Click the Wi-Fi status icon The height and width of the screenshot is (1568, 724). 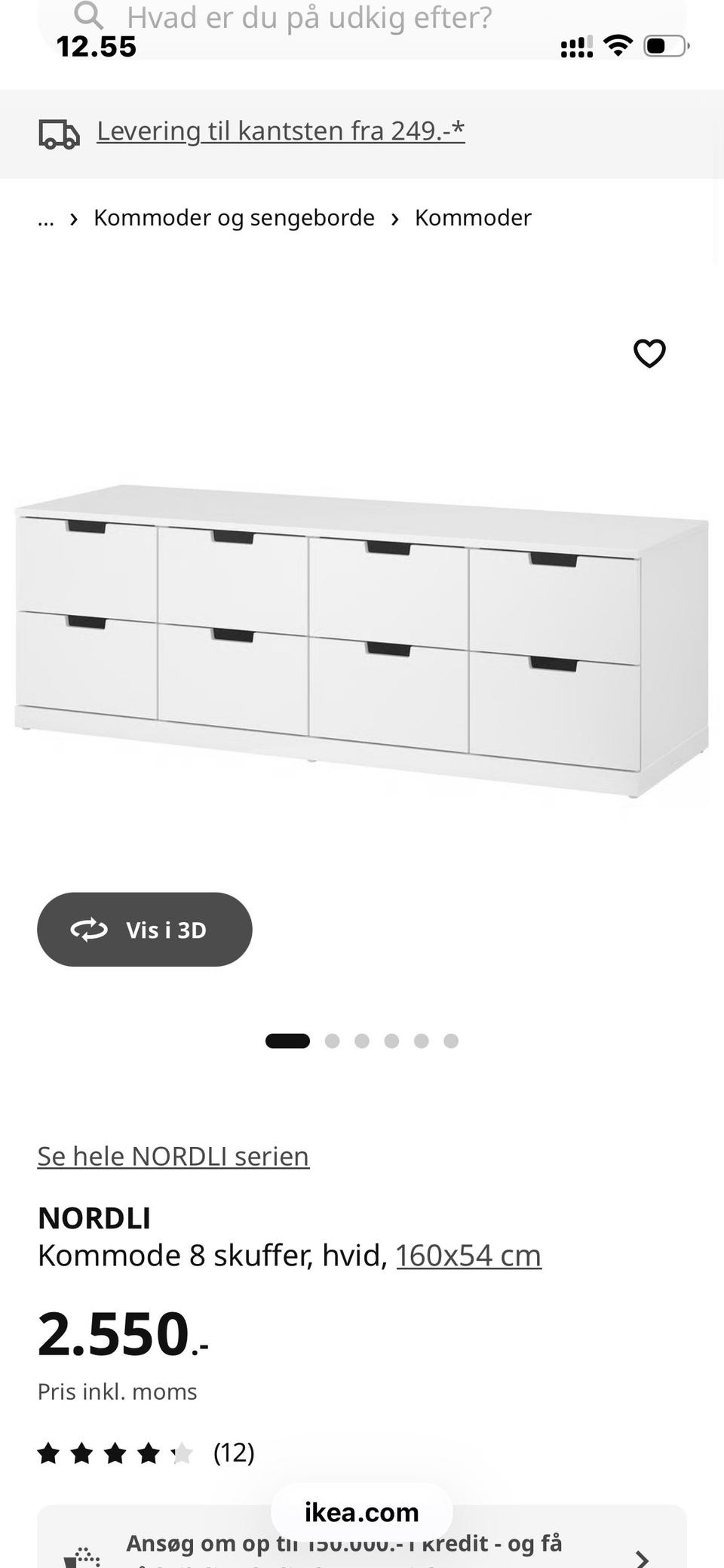(x=618, y=45)
